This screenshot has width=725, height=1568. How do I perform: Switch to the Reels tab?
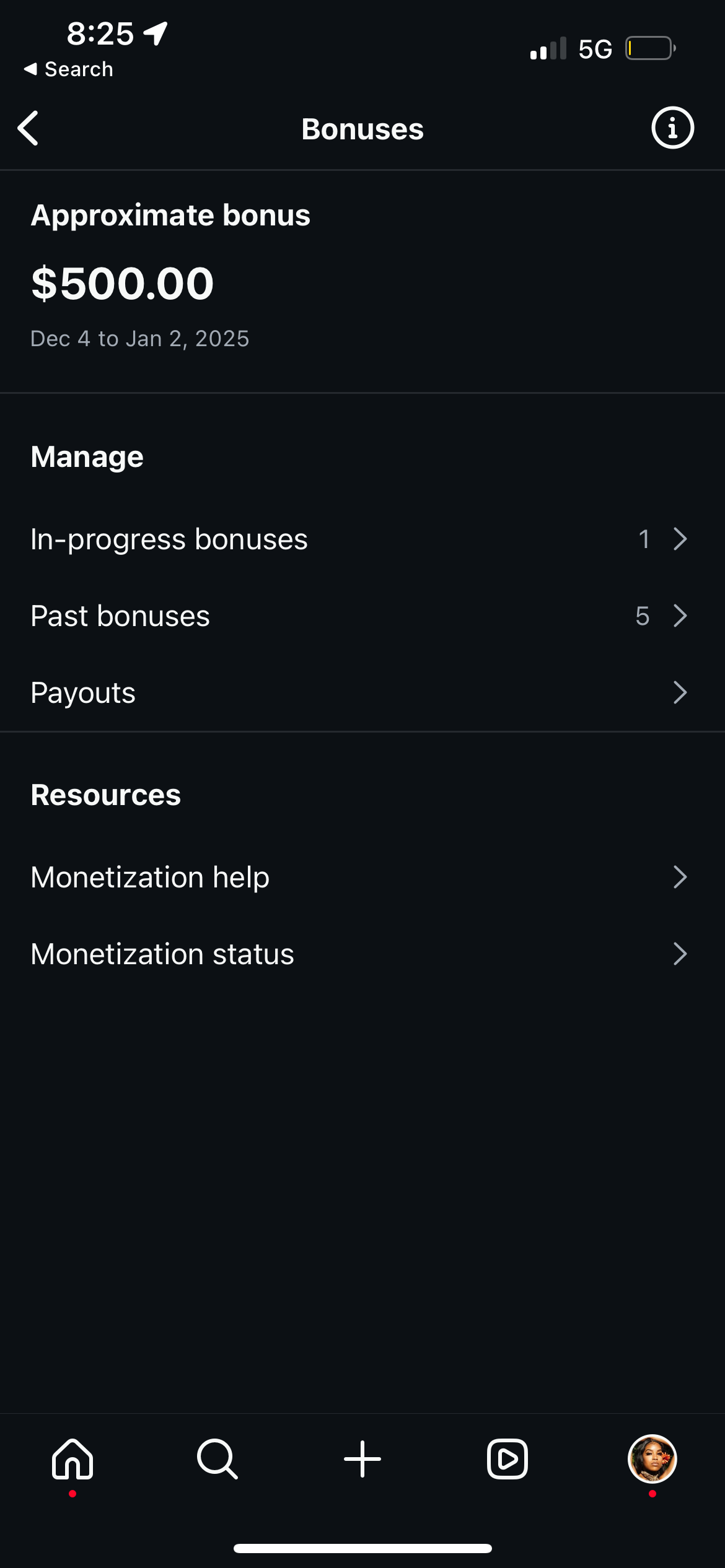(507, 1459)
